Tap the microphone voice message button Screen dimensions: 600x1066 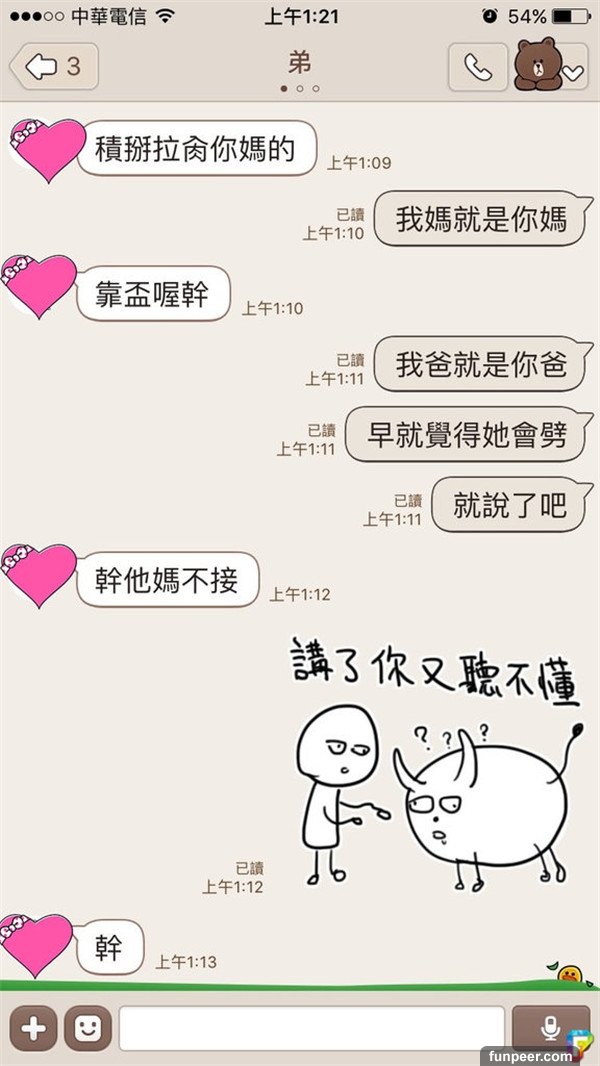[547, 1029]
